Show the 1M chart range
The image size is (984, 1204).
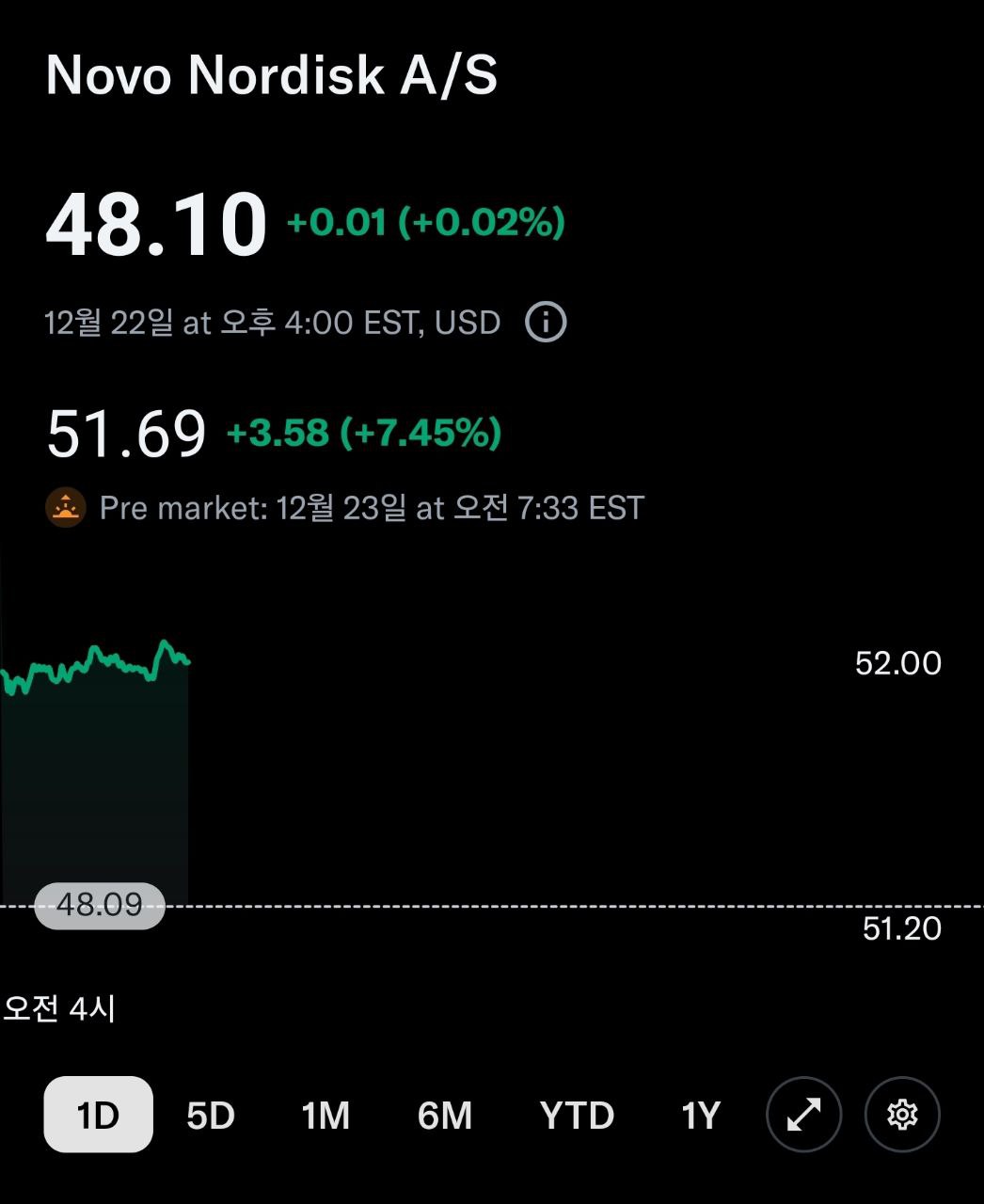click(325, 1116)
